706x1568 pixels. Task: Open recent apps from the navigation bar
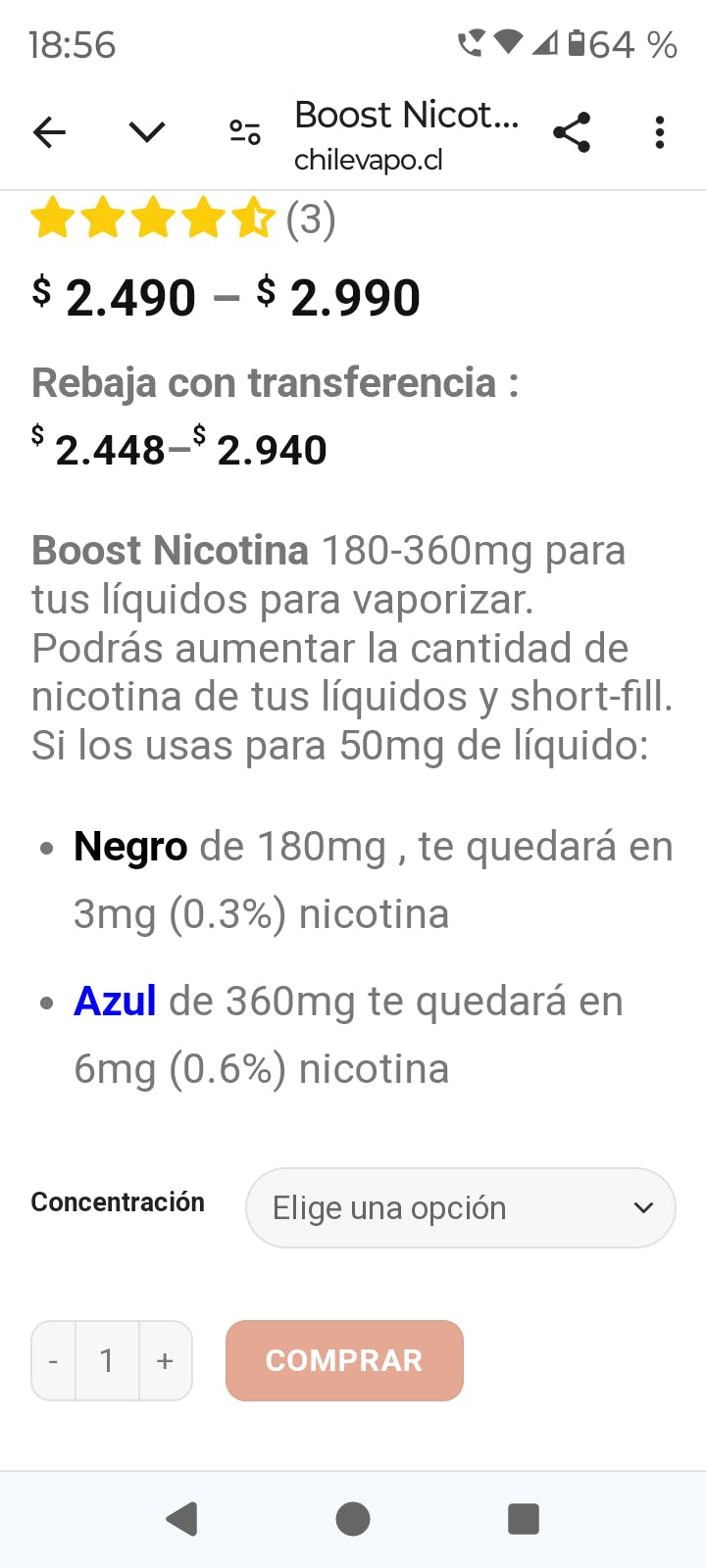point(524,1519)
